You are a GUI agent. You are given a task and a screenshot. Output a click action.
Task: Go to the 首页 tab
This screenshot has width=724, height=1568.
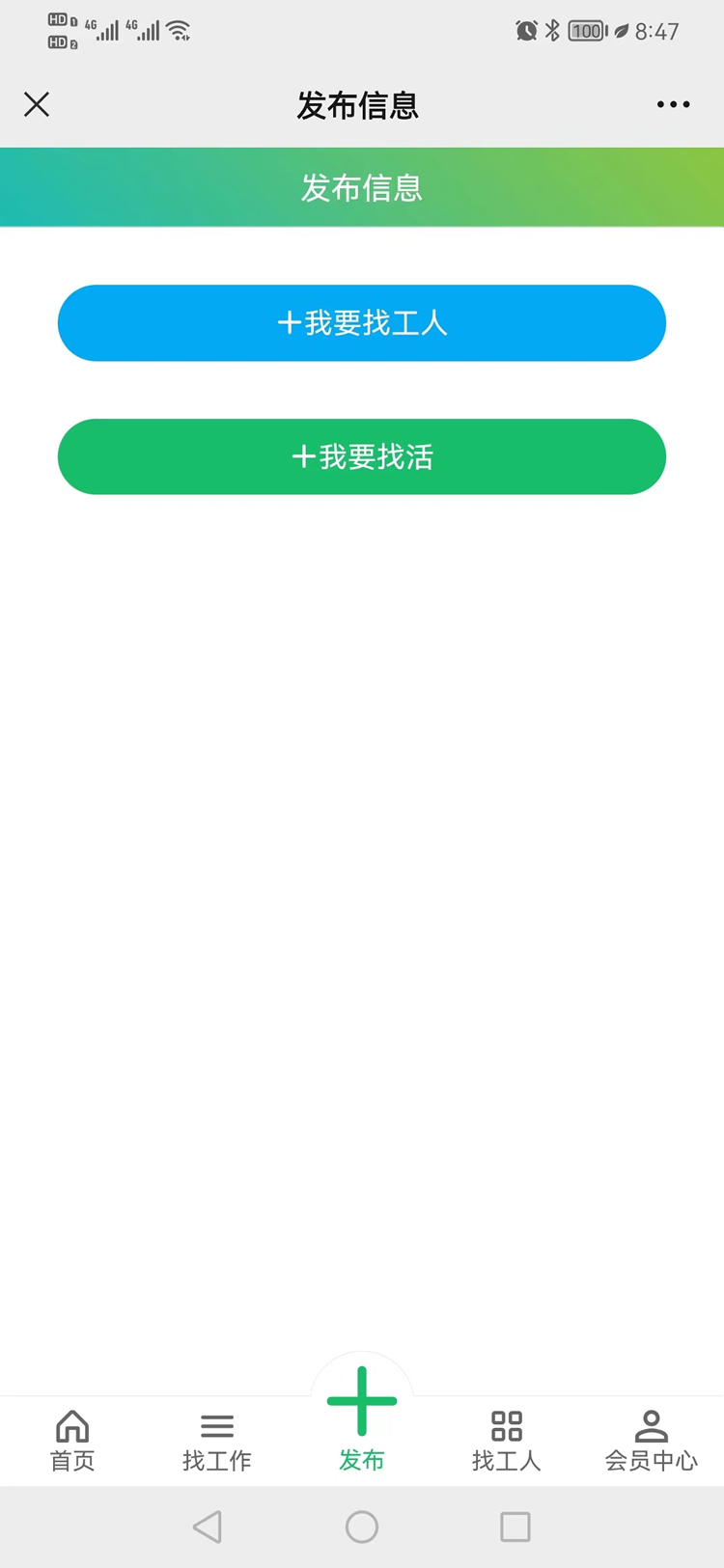pyautogui.click(x=72, y=1441)
